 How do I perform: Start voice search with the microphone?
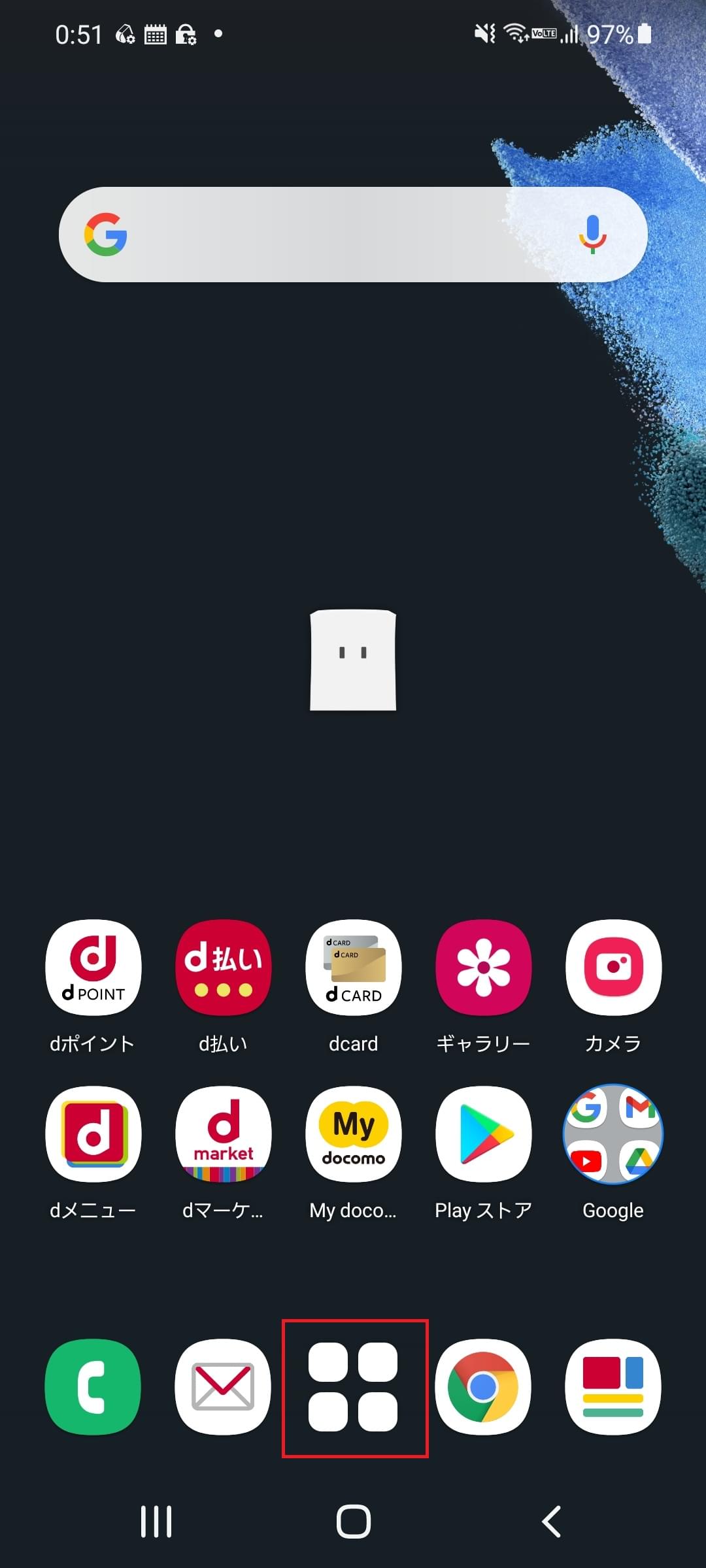[592, 235]
